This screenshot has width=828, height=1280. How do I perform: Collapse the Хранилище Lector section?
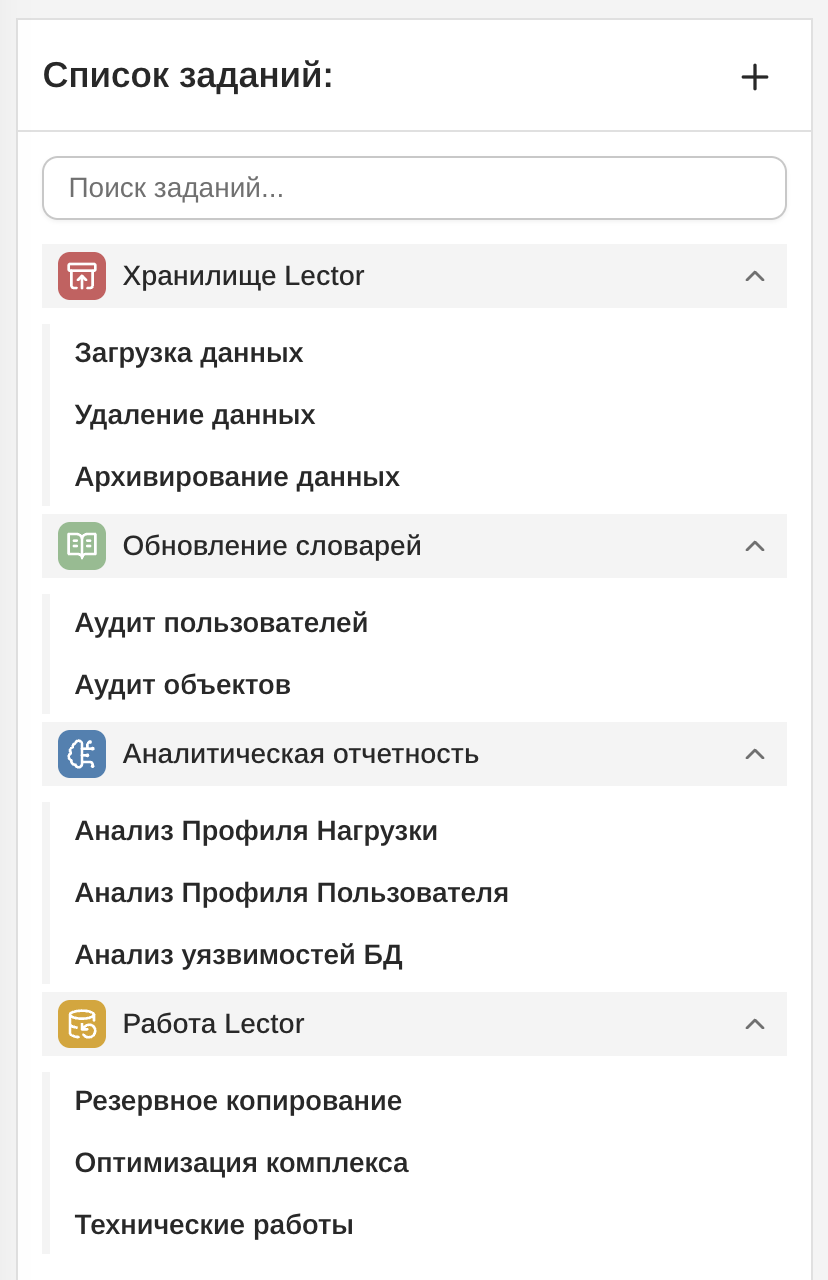[755, 276]
